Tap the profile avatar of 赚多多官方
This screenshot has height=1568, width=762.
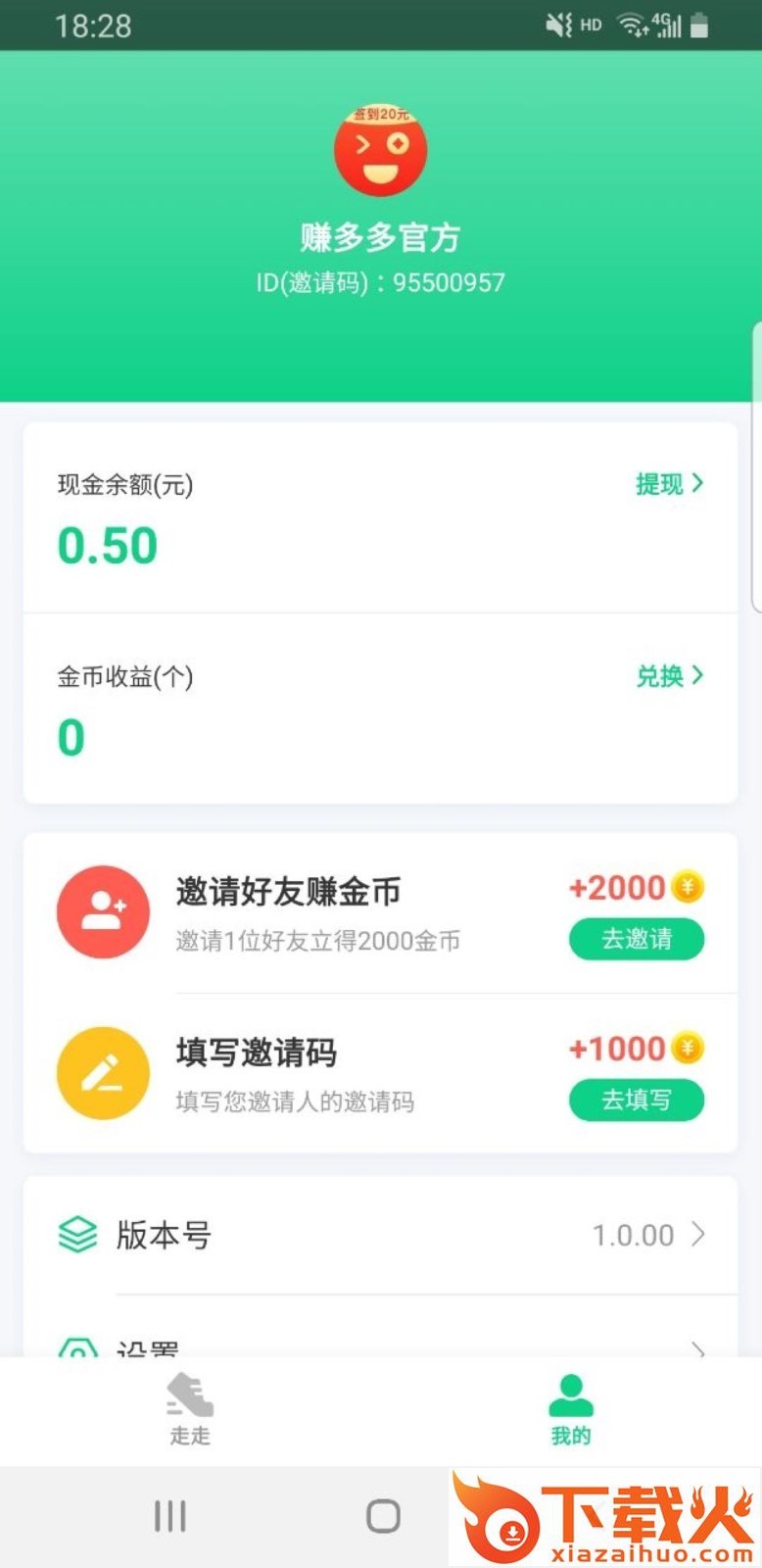380,151
